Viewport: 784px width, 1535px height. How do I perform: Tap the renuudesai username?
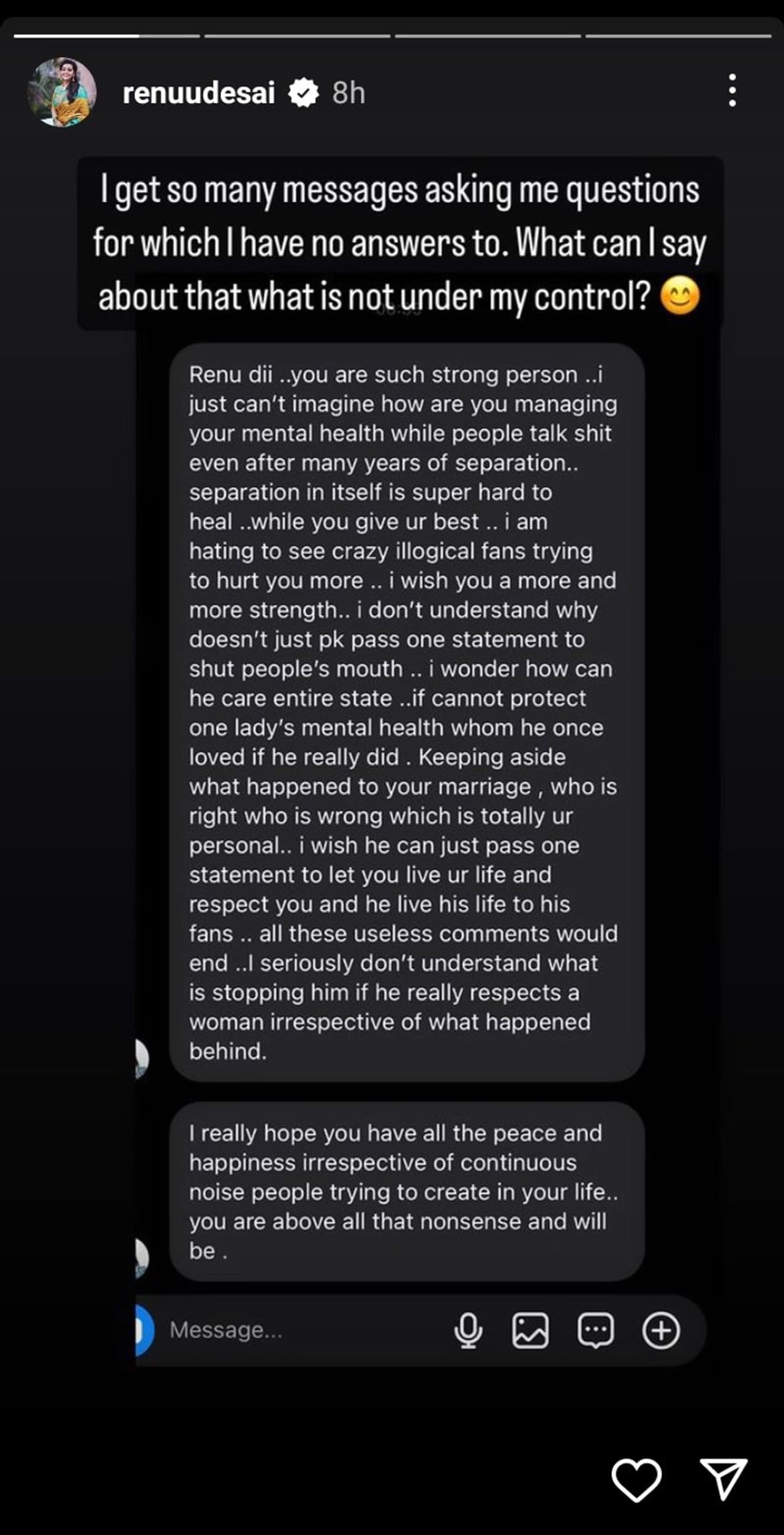coord(198,93)
